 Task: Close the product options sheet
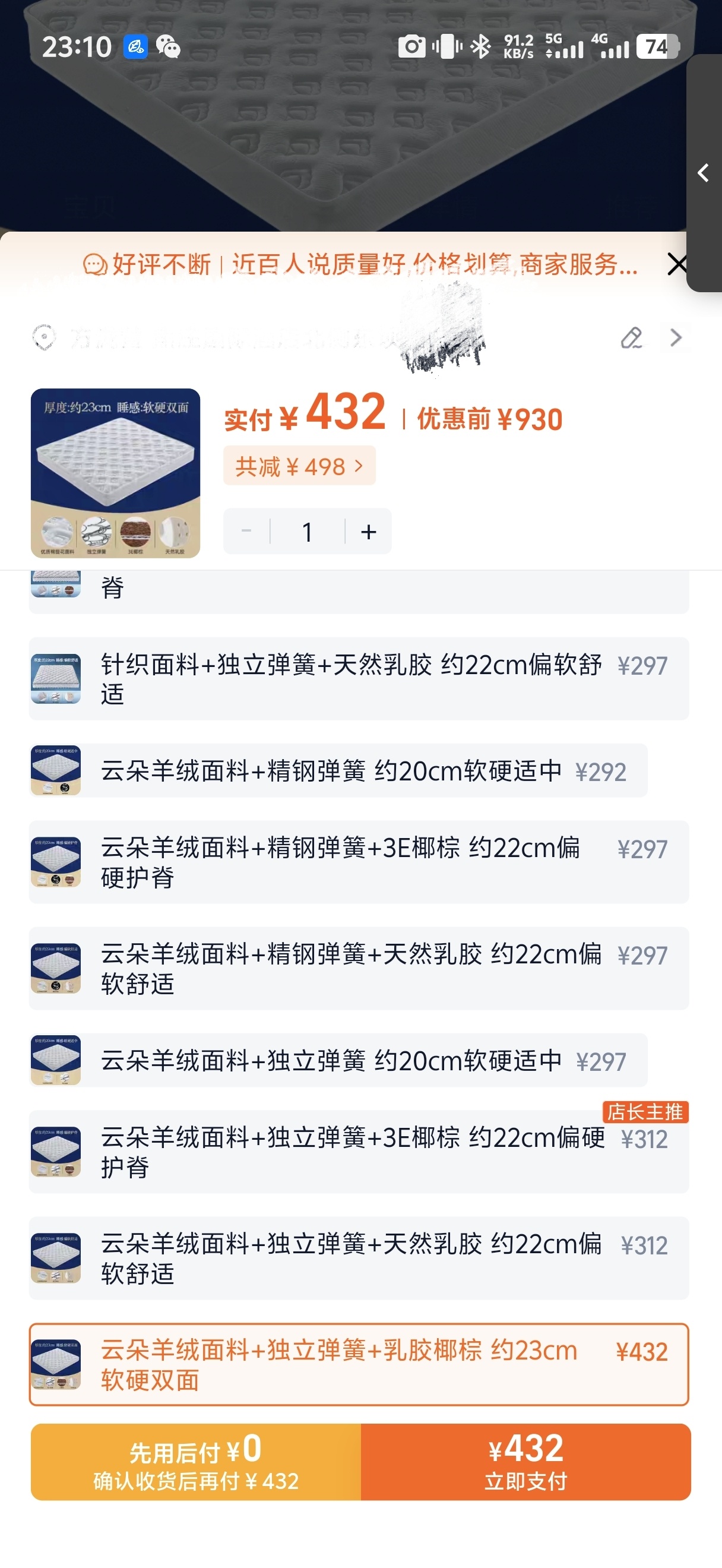point(676,264)
